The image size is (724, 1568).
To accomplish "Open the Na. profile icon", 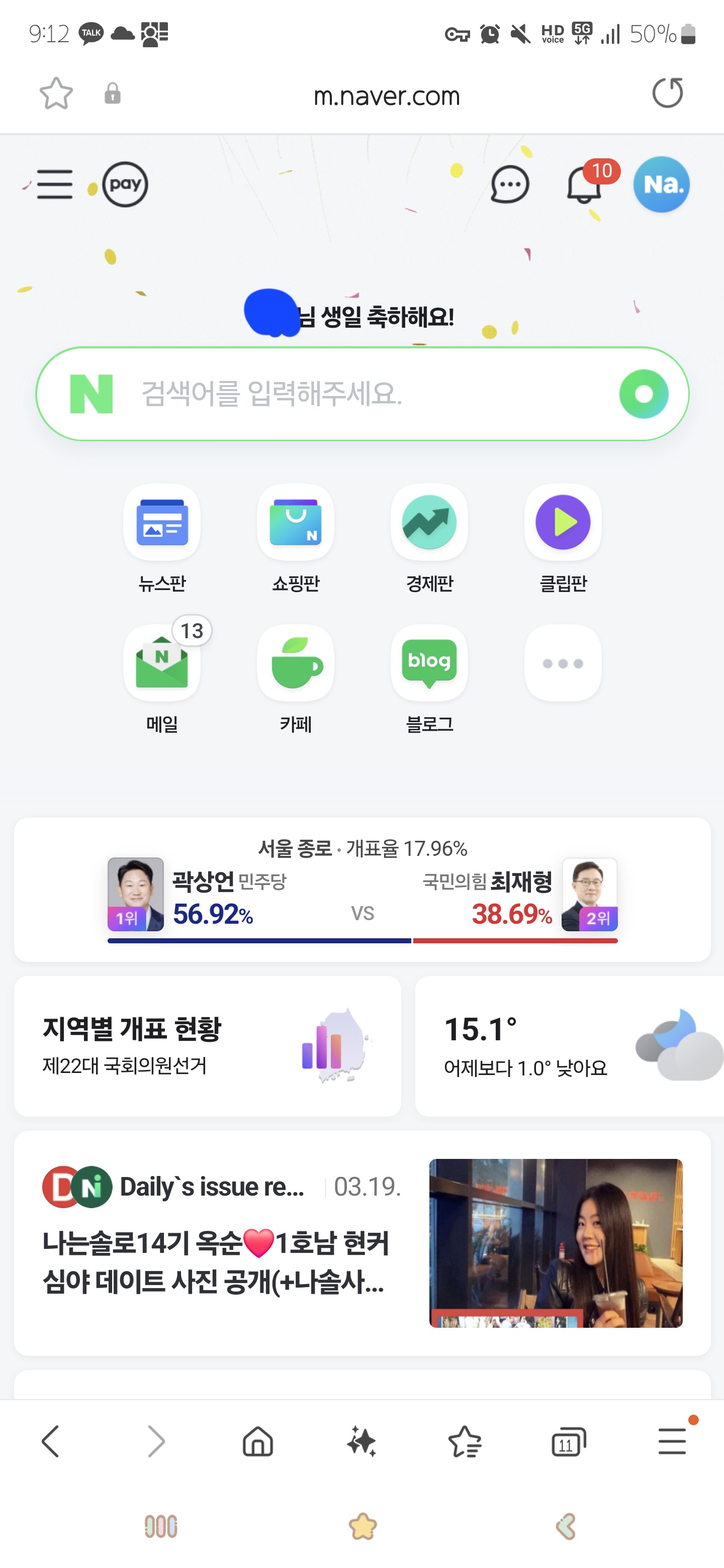I will pos(661,184).
